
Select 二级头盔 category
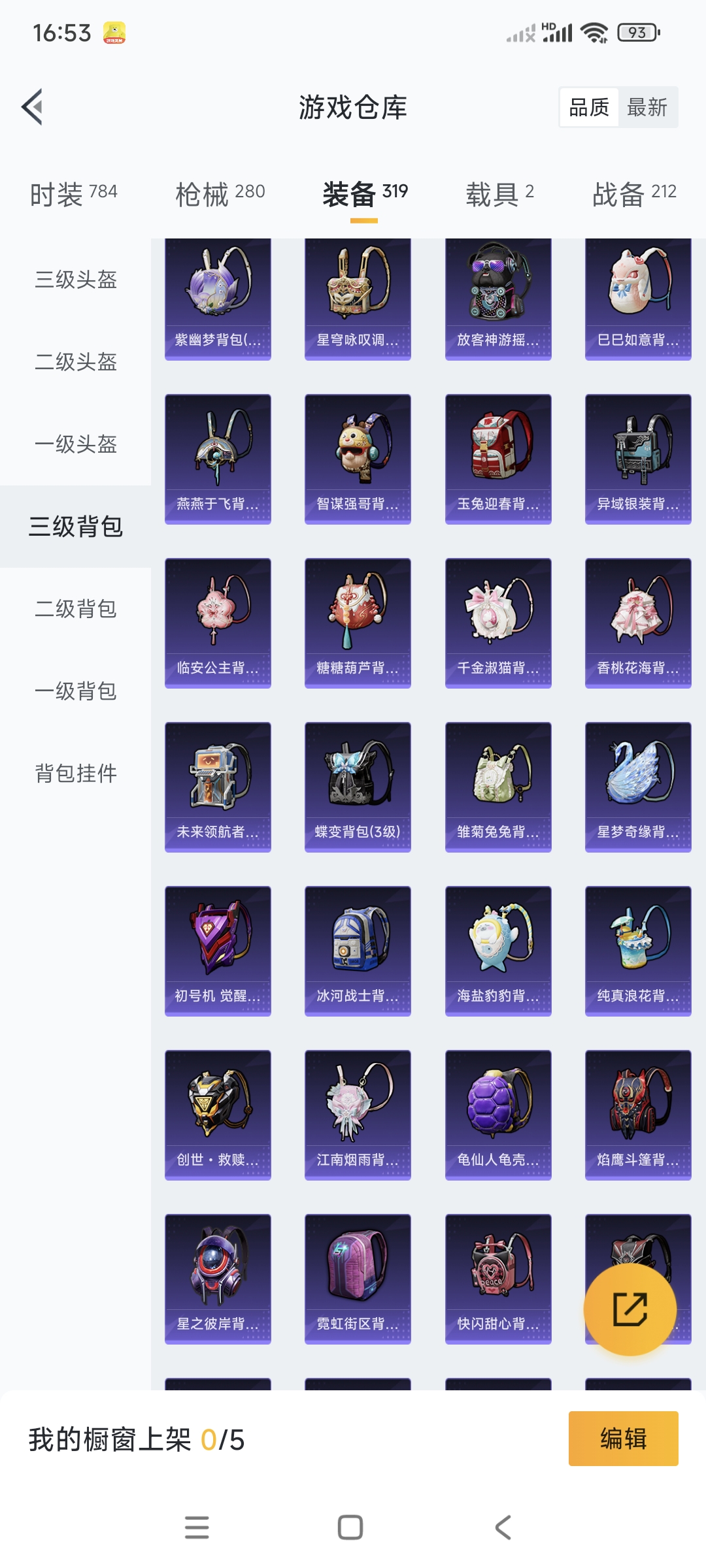76,362
